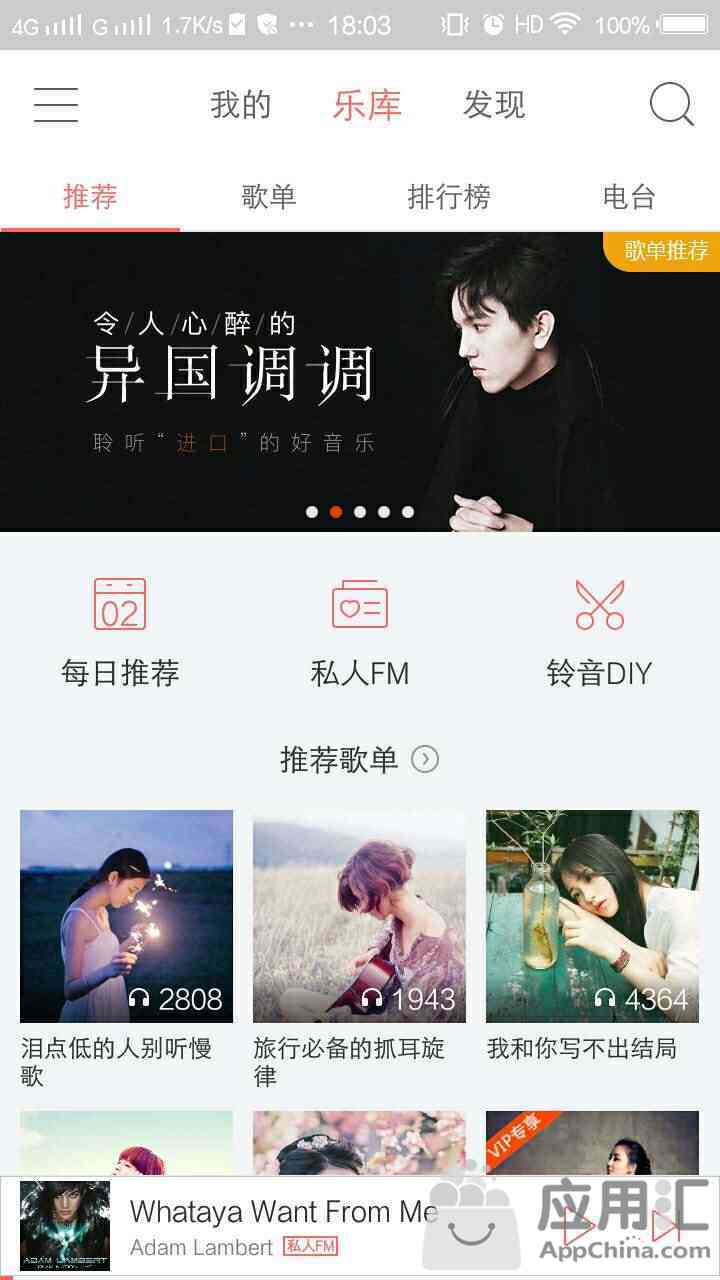Open playlist 泪点低的人别听慢歌

pos(126,950)
